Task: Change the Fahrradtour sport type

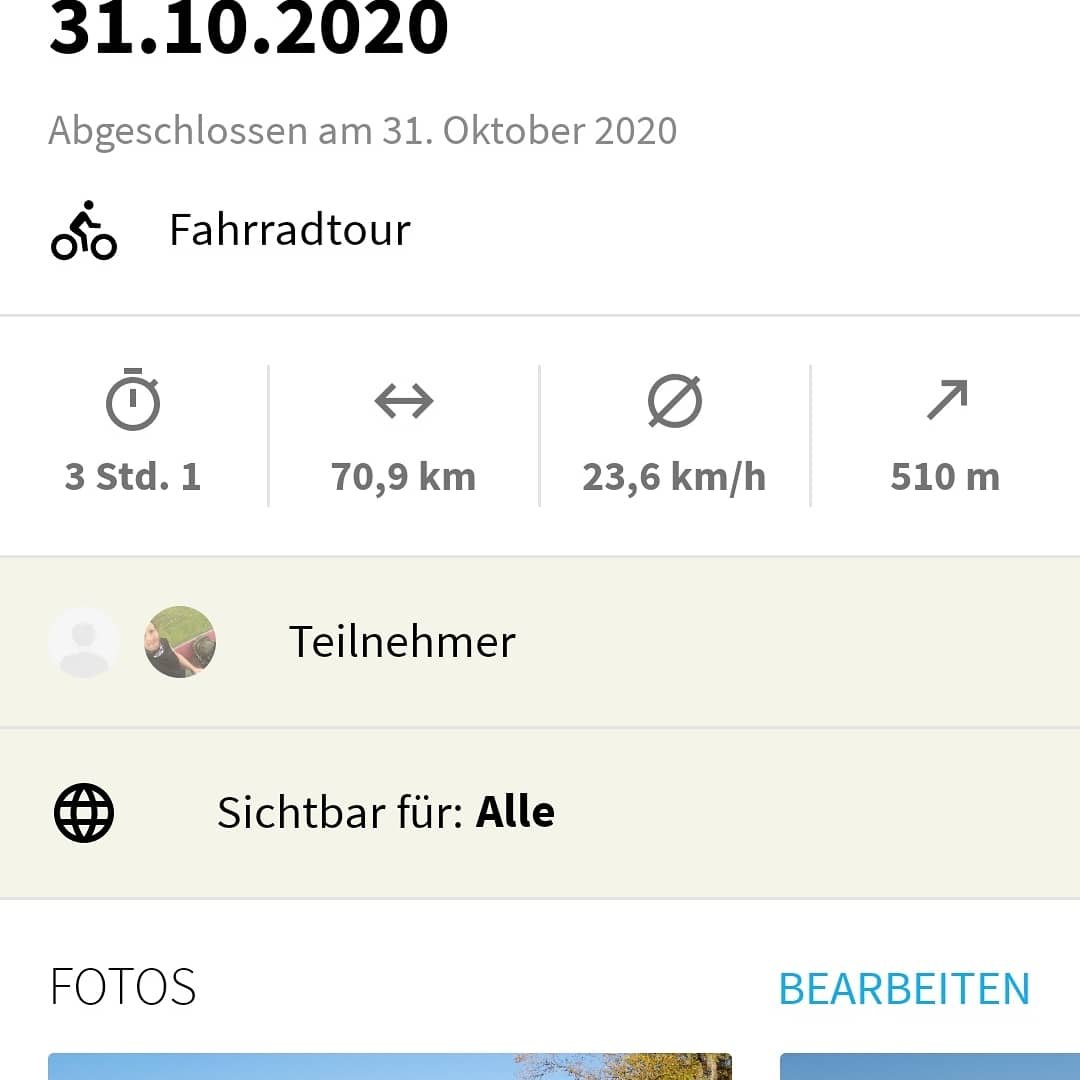Action: point(290,230)
